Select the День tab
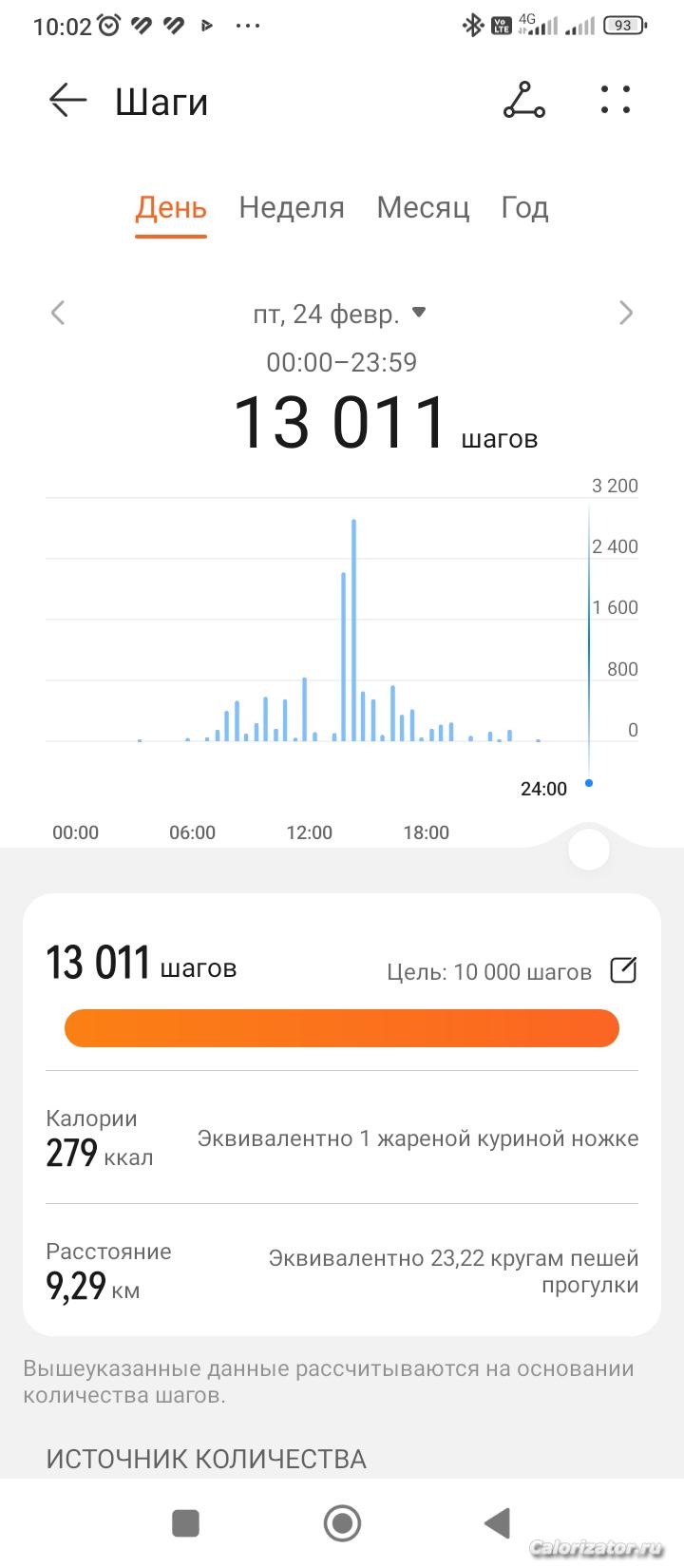Viewport: 684px width, 1568px height. 171,207
